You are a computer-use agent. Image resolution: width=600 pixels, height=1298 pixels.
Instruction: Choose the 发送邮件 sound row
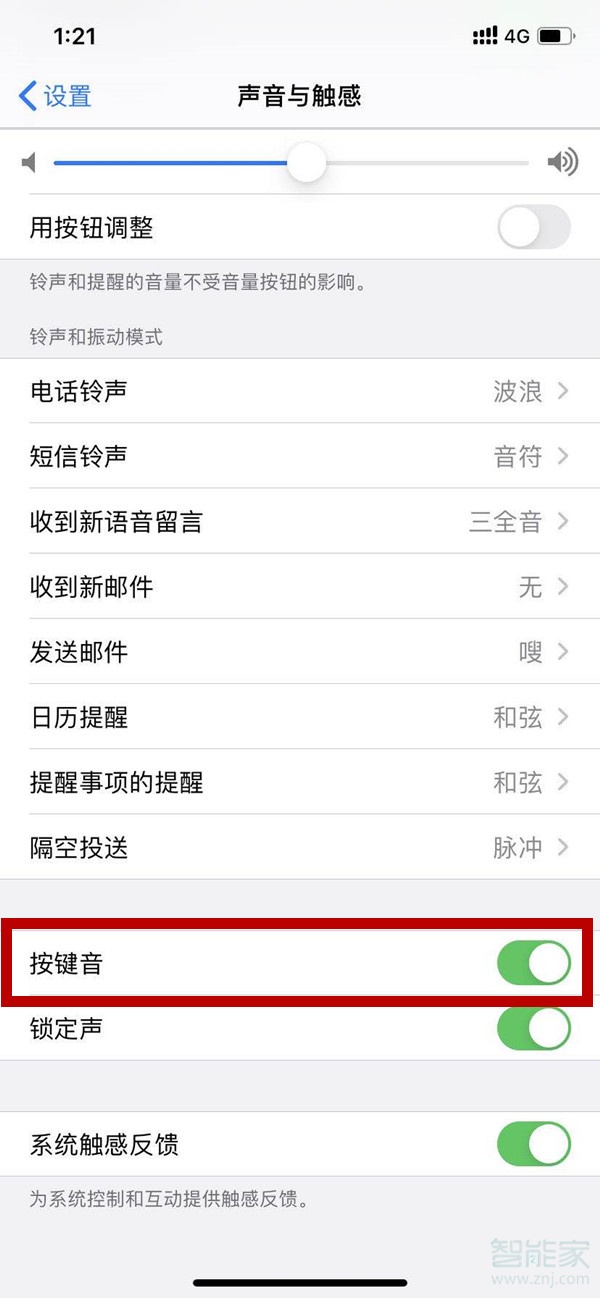300,652
